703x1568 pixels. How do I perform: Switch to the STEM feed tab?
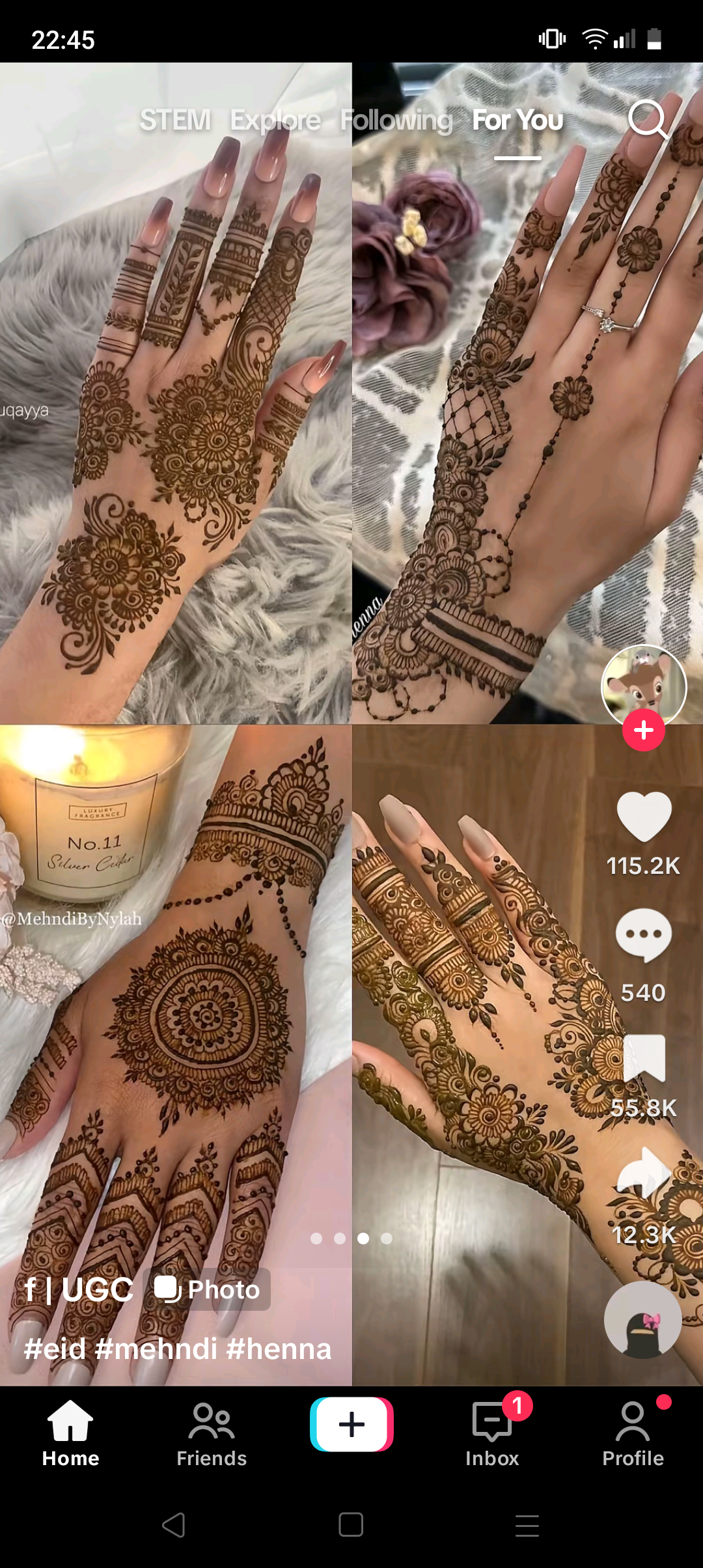point(175,120)
